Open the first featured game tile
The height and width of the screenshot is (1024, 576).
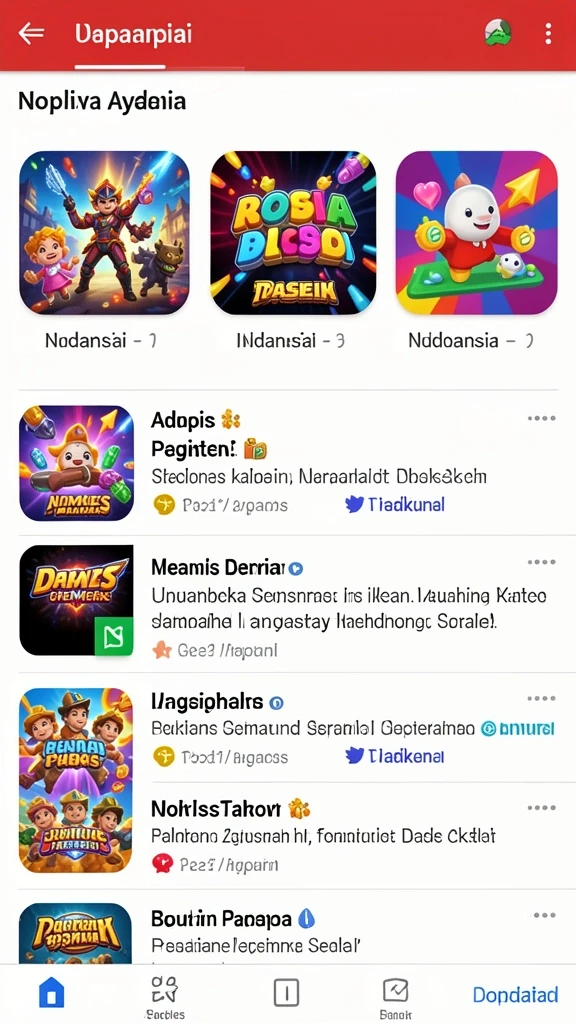click(x=104, y=233)
